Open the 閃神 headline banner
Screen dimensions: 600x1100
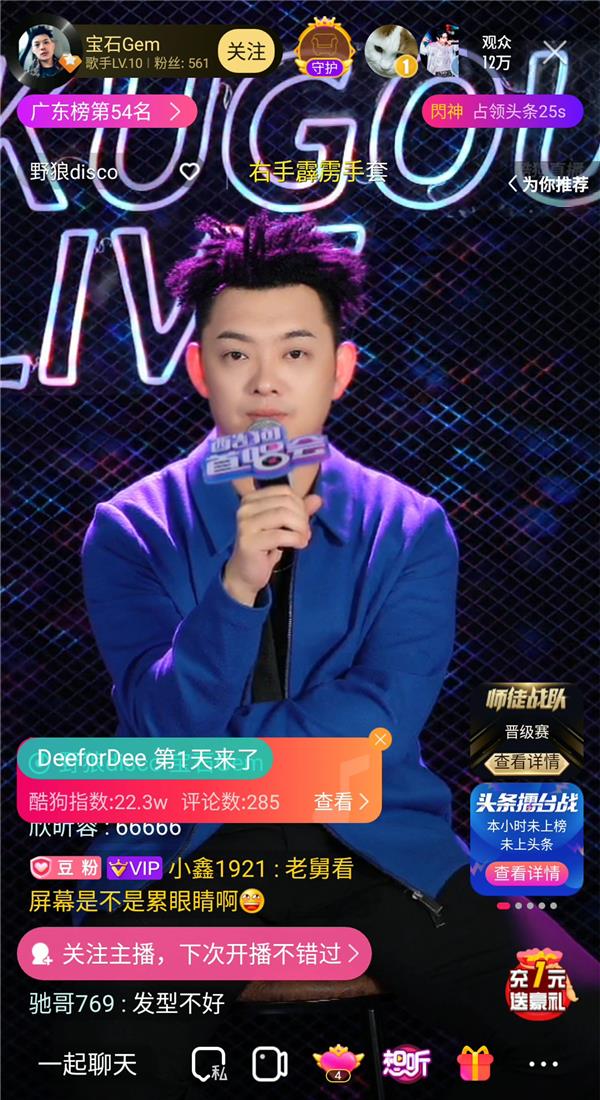point(501,111)
